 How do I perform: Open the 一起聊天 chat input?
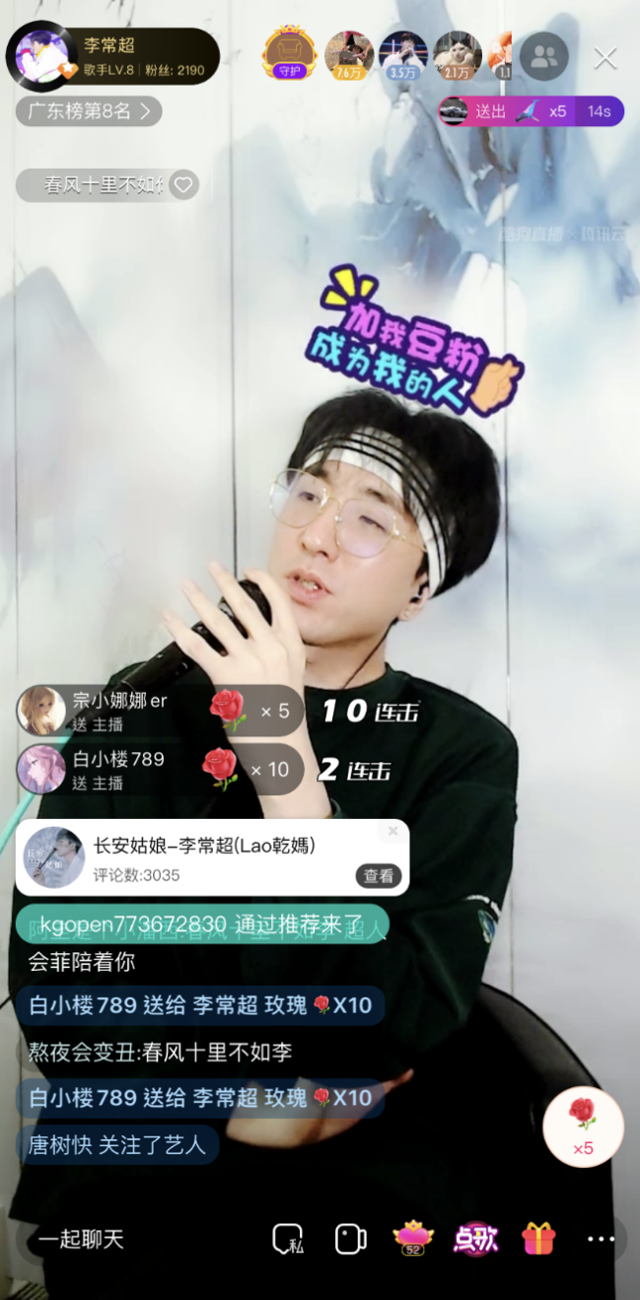coord(82,1240)
